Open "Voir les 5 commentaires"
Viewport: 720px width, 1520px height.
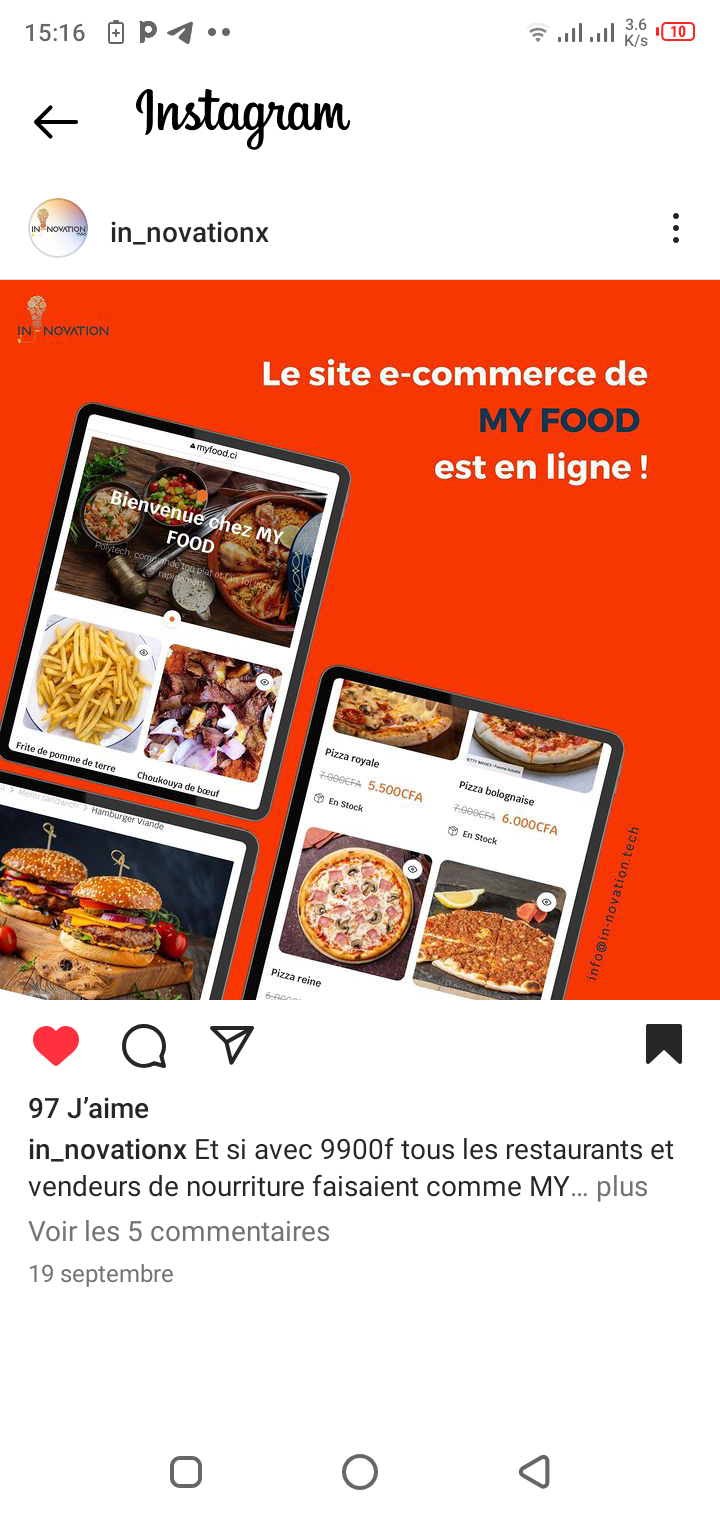[x=179, y=1231]
